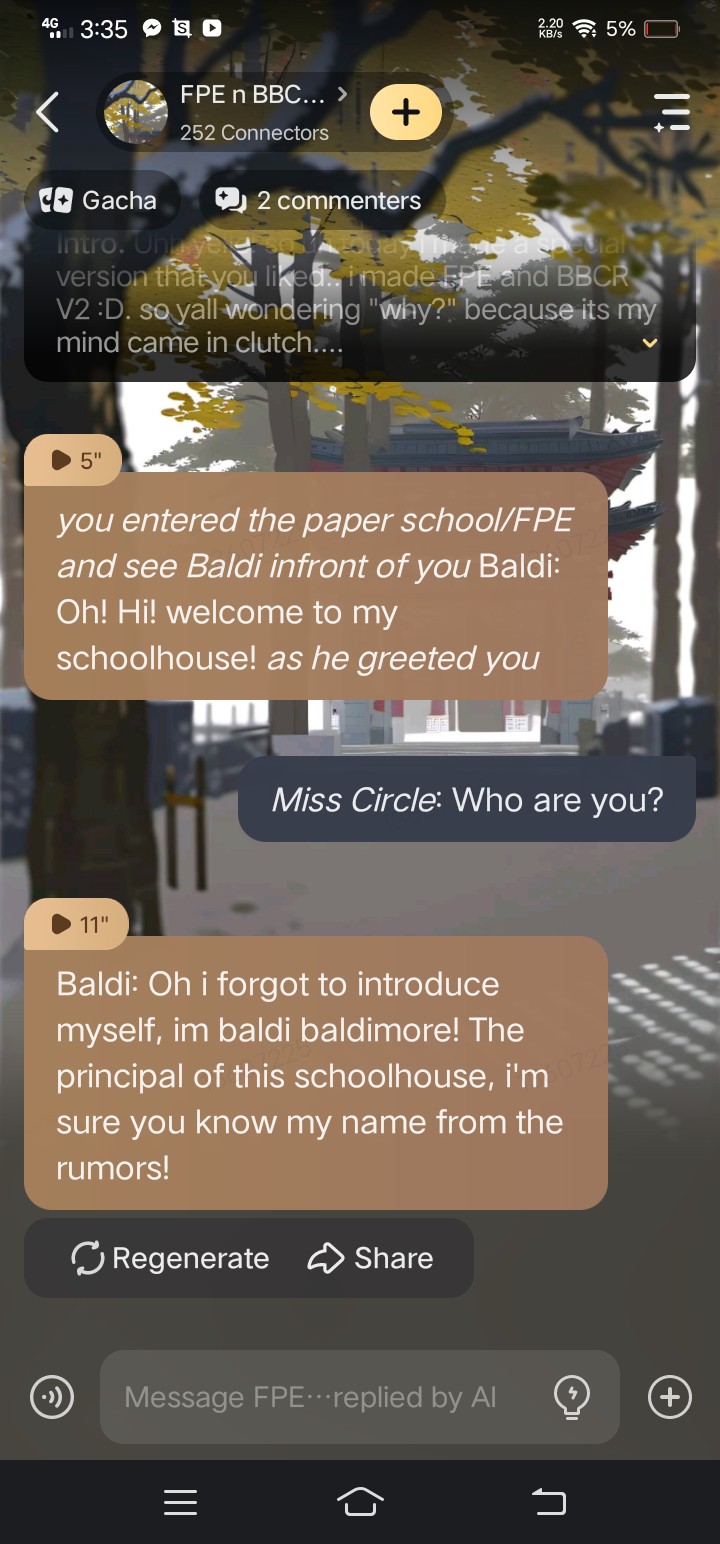Open the Gacha chip

click(98, 200)
